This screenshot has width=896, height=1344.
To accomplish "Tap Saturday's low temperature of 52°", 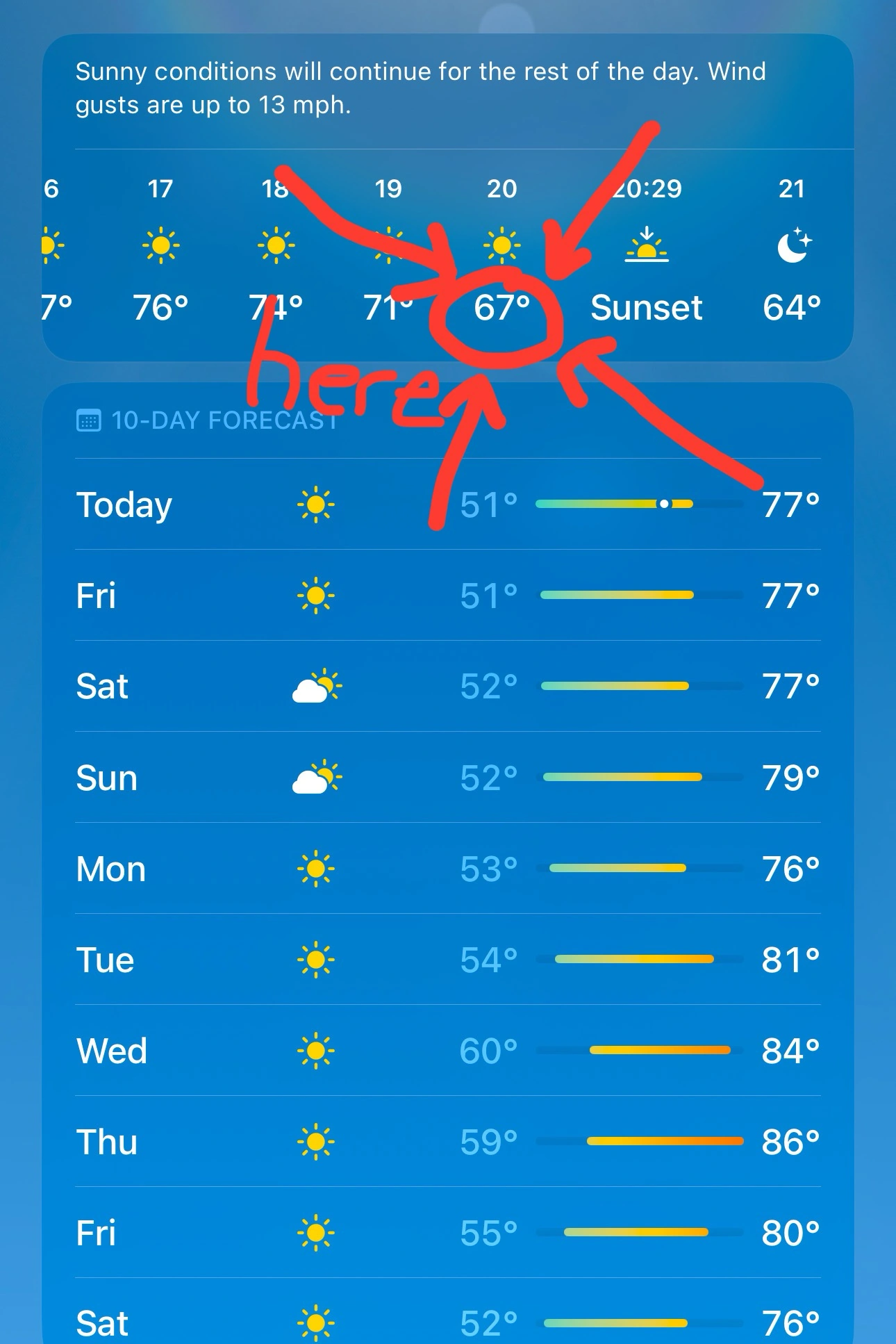I will click(488, 687).
